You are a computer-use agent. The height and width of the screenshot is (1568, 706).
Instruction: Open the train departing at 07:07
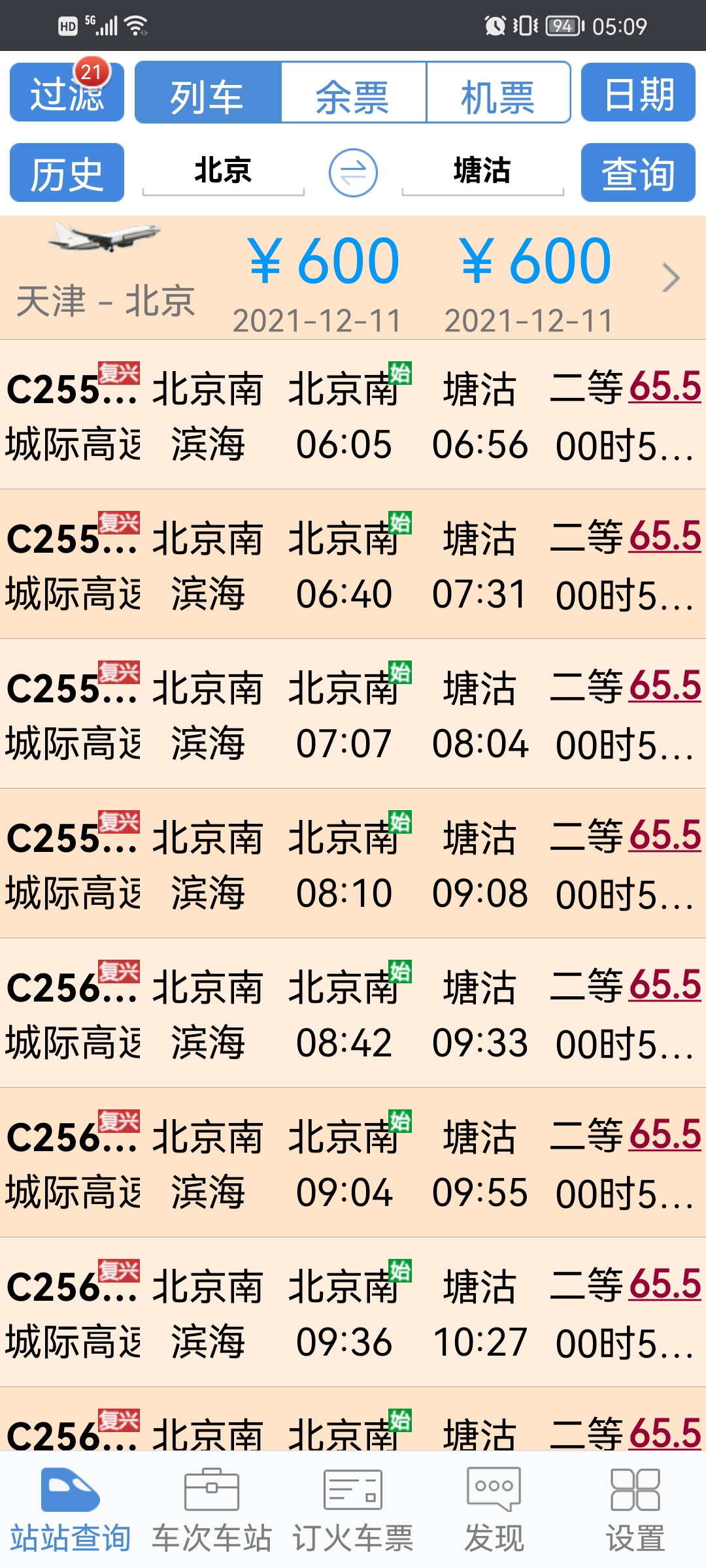coord(353,714)
